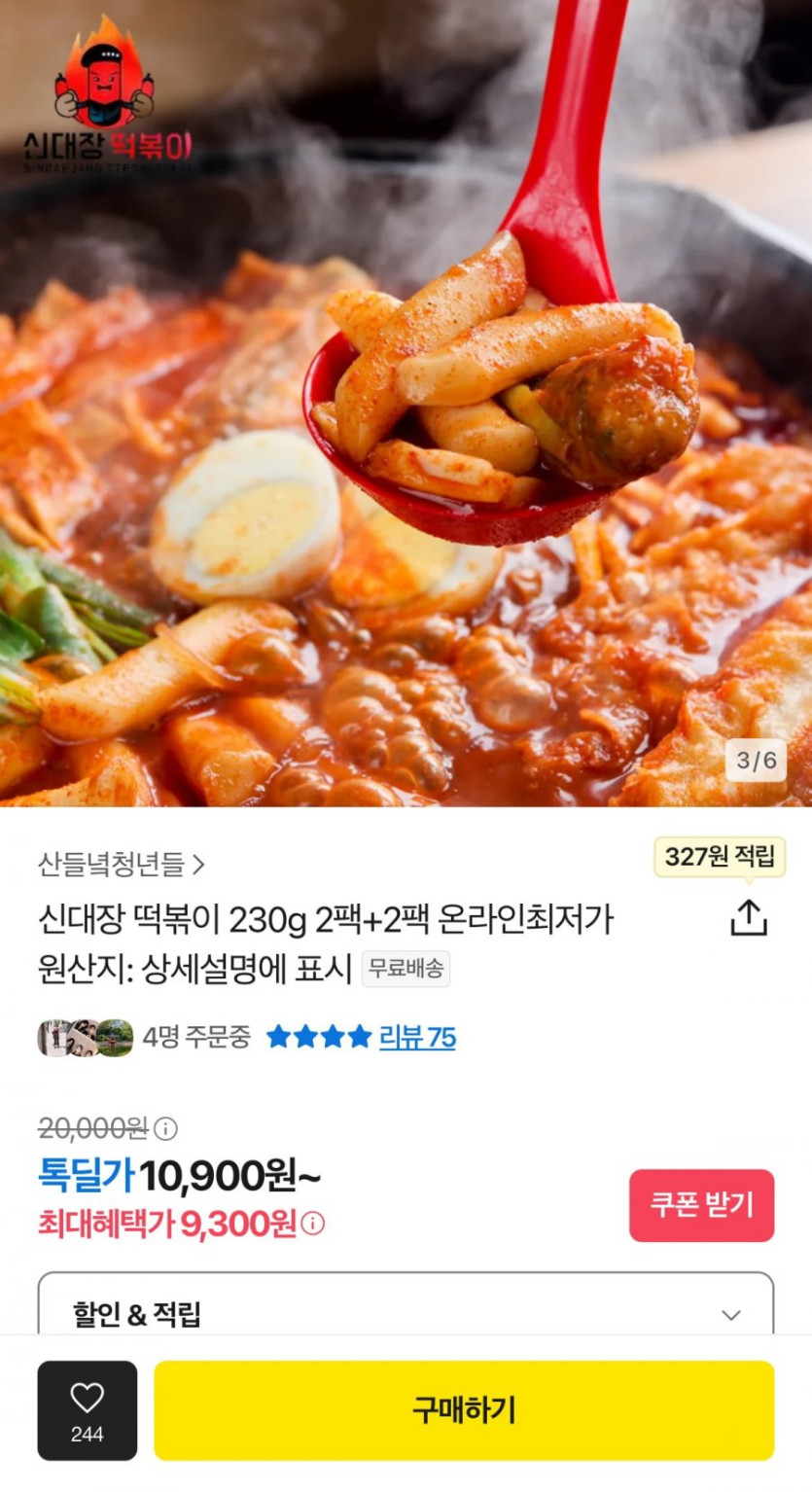The height and width of the screenshot is (1492, 812).
Task: Tap 구매하기 to purchase
Action: click(464, 1409)
